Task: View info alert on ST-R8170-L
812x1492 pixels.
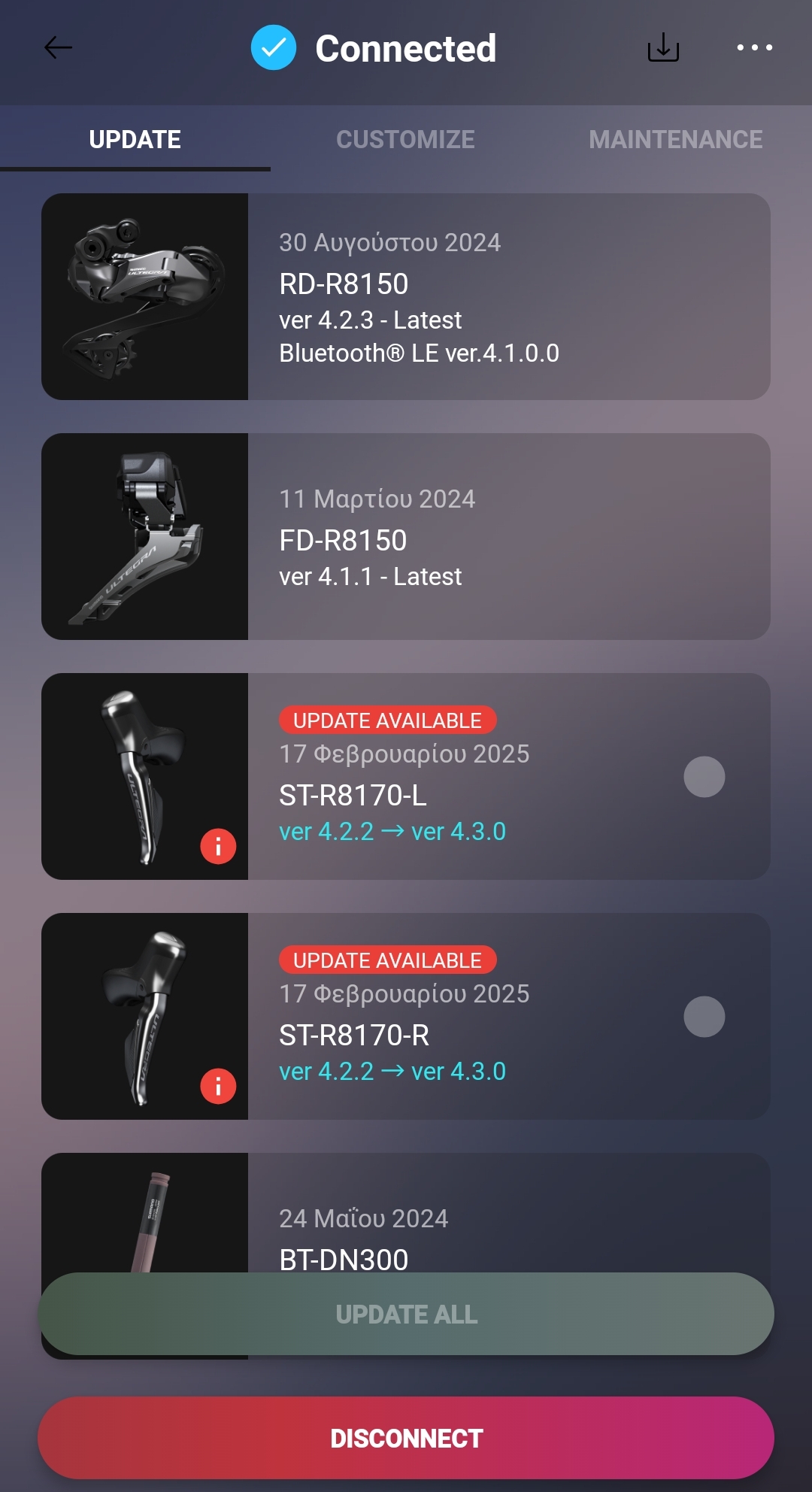Action: pos(218,847)
